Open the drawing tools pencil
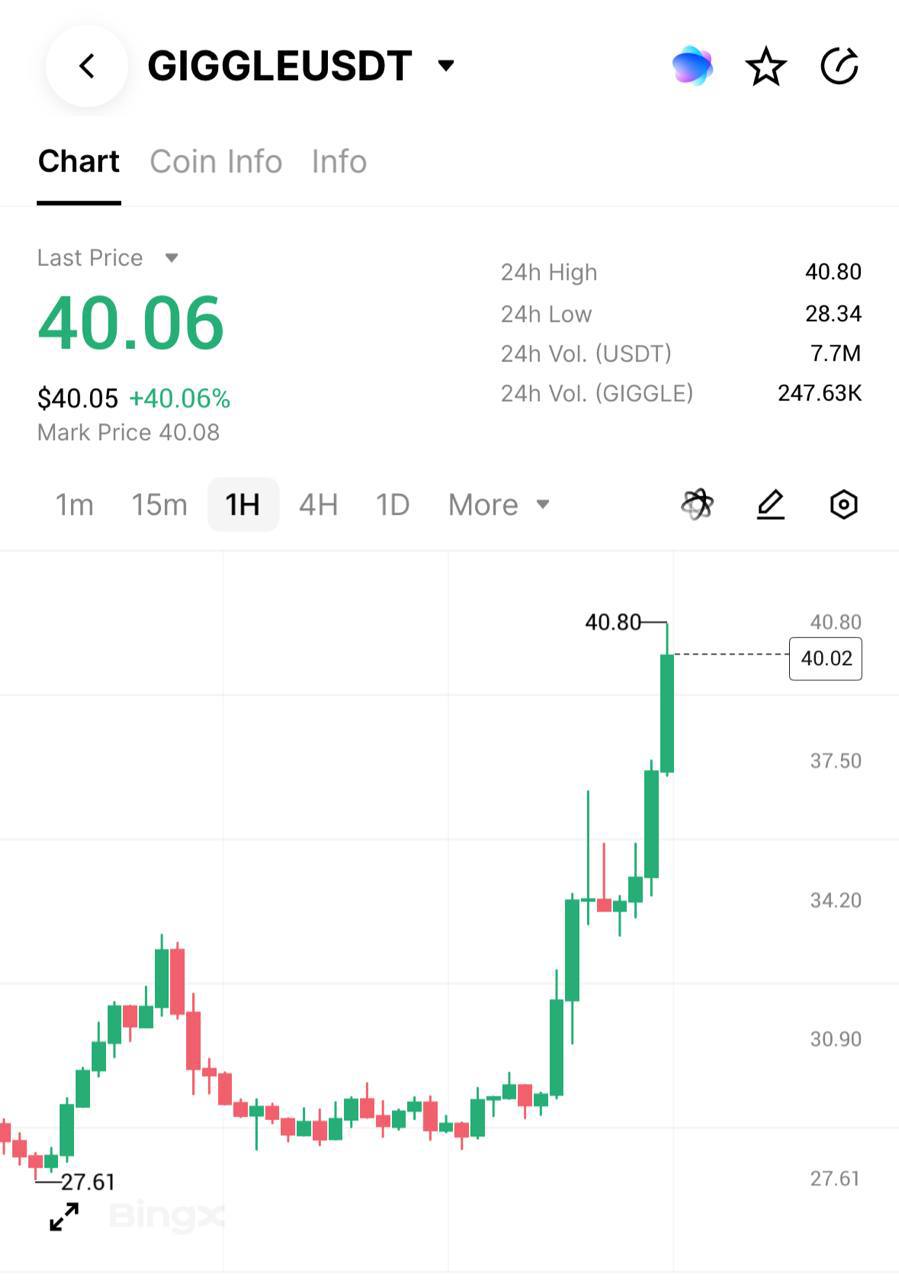This screenshot has height=1280, width=899. click(x=770, y=505)
